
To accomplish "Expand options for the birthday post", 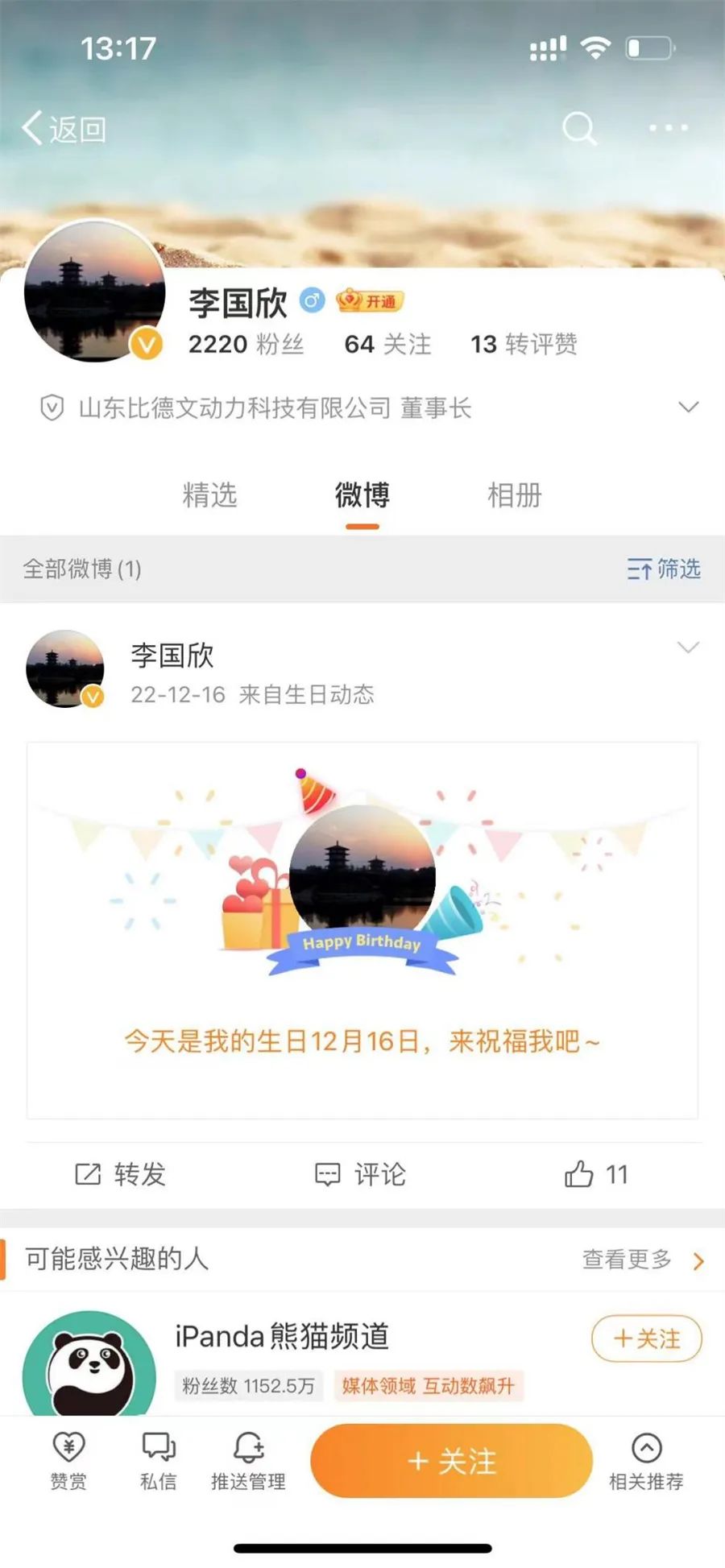I will [687, 647].
